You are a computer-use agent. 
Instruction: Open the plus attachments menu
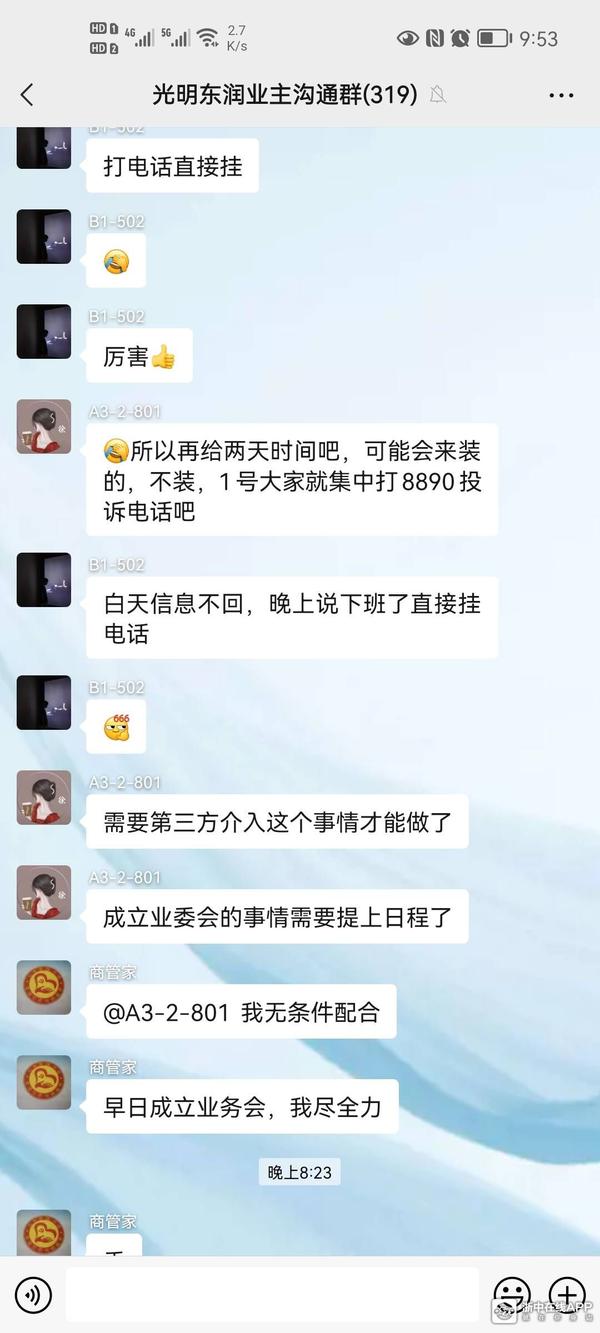(566, 1295)
